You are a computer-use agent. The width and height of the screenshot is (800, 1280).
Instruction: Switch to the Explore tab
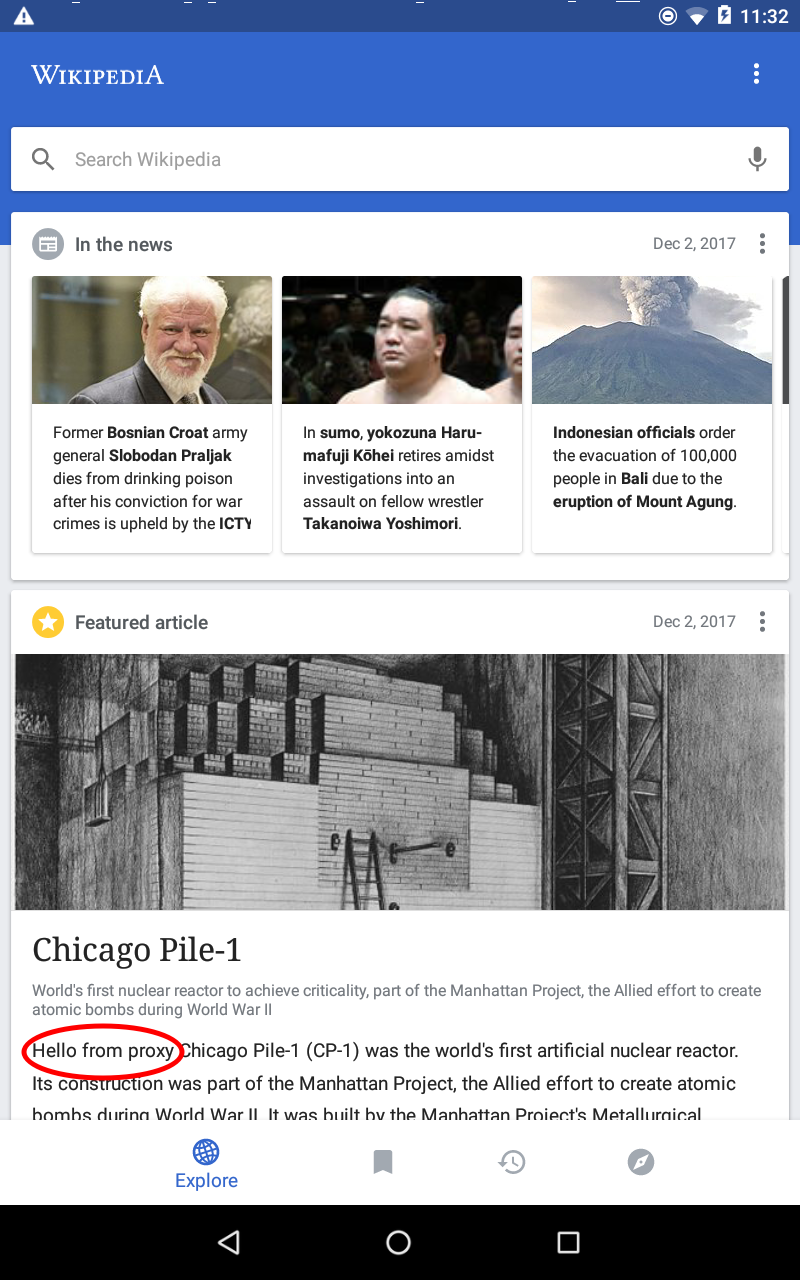point(206,1163)
